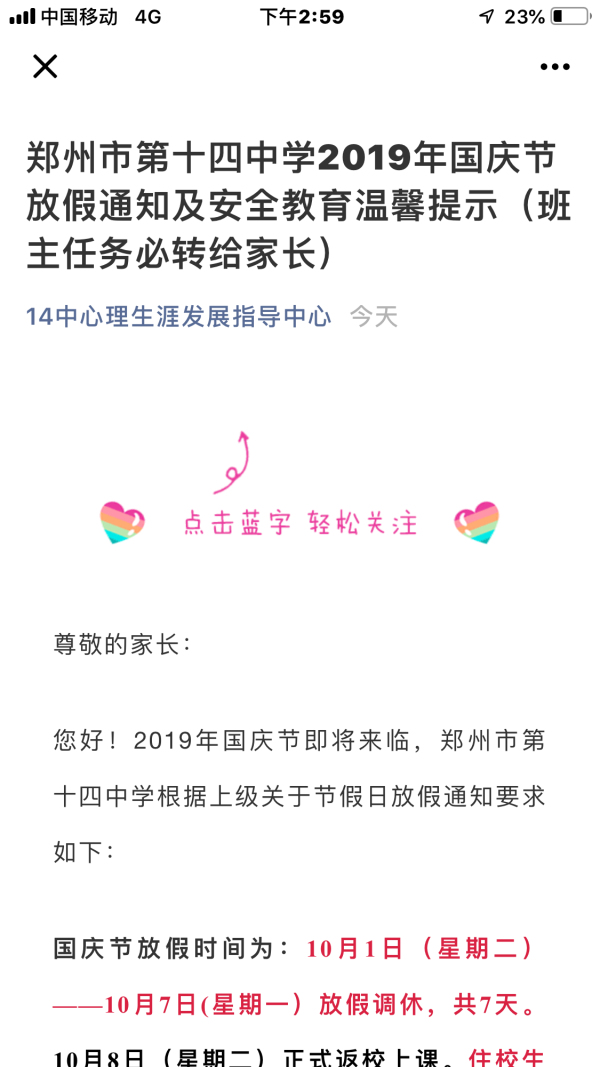This screenshot has width=600, height=1067.
Task: Open the 14中心理生涯发展指导中心 account link
Action: (x=178, y=317)
